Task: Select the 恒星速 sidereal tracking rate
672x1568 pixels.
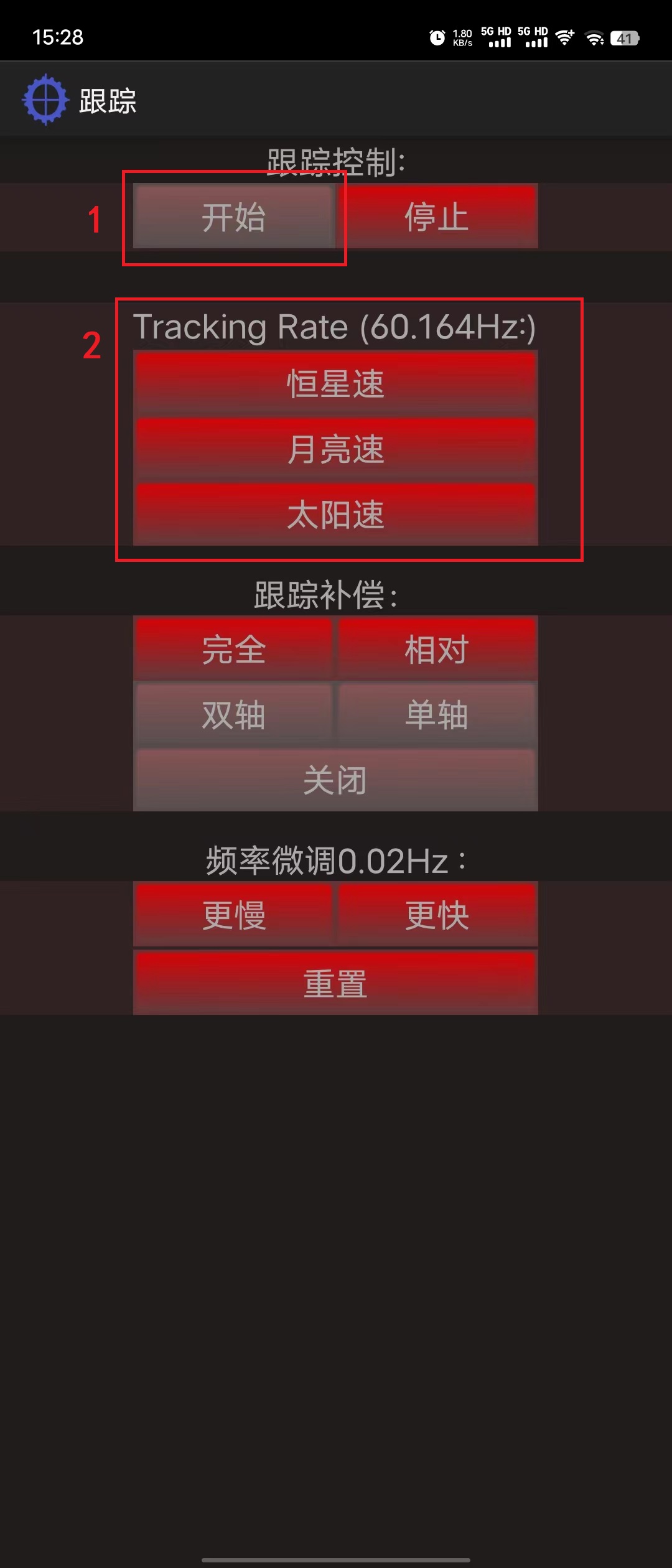Action: point(335,383)
